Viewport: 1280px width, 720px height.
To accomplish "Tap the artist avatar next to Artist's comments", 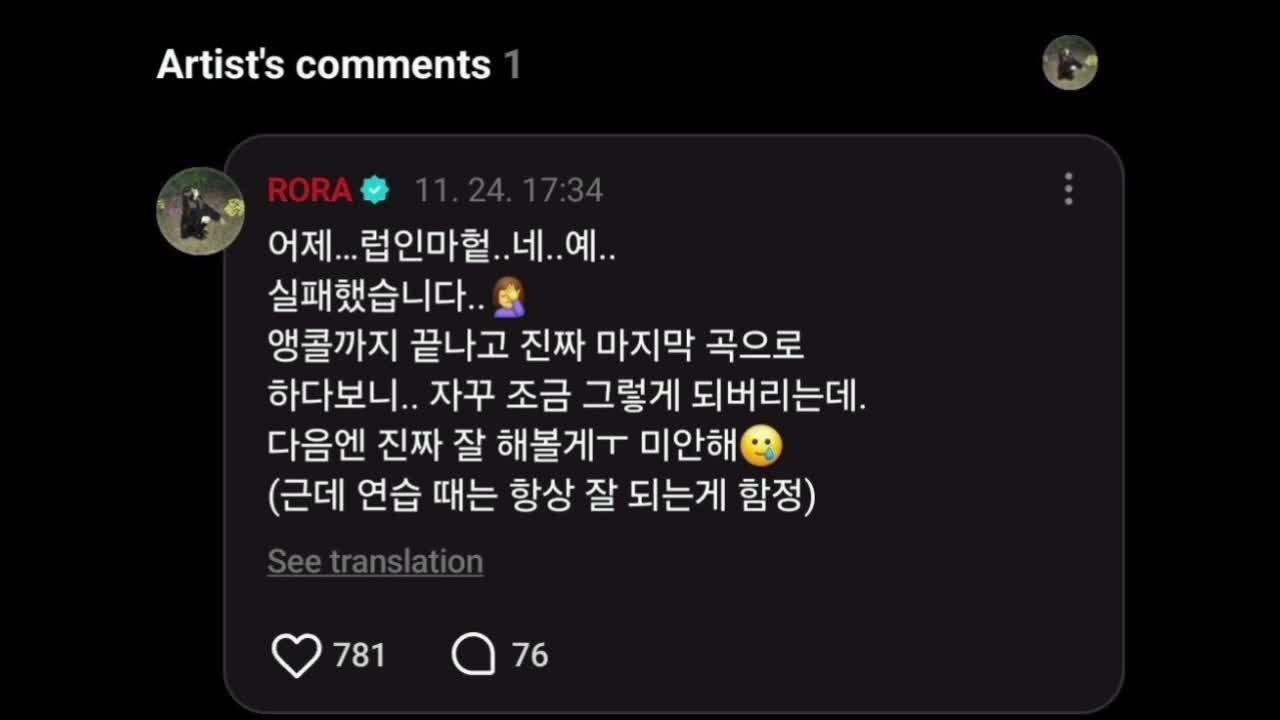I will coord(1070,63).
